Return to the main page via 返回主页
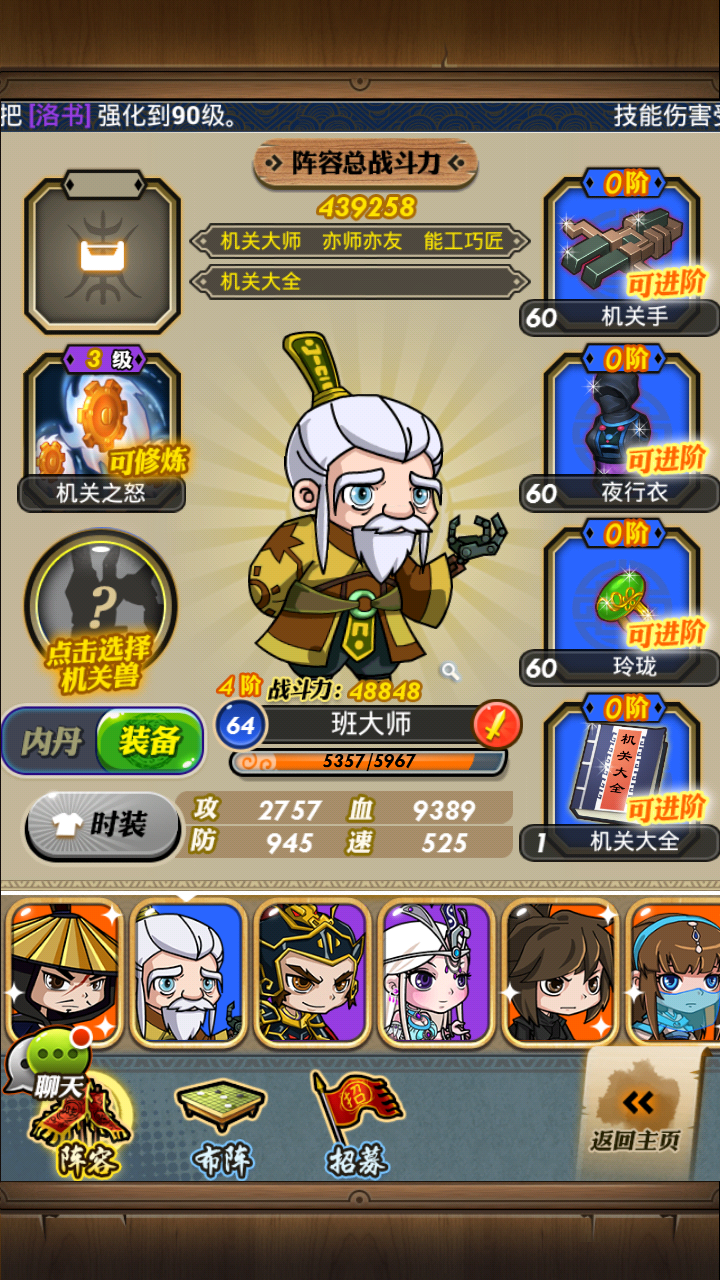This screenshot has height=1280, width=720. tap(636, 1115)
